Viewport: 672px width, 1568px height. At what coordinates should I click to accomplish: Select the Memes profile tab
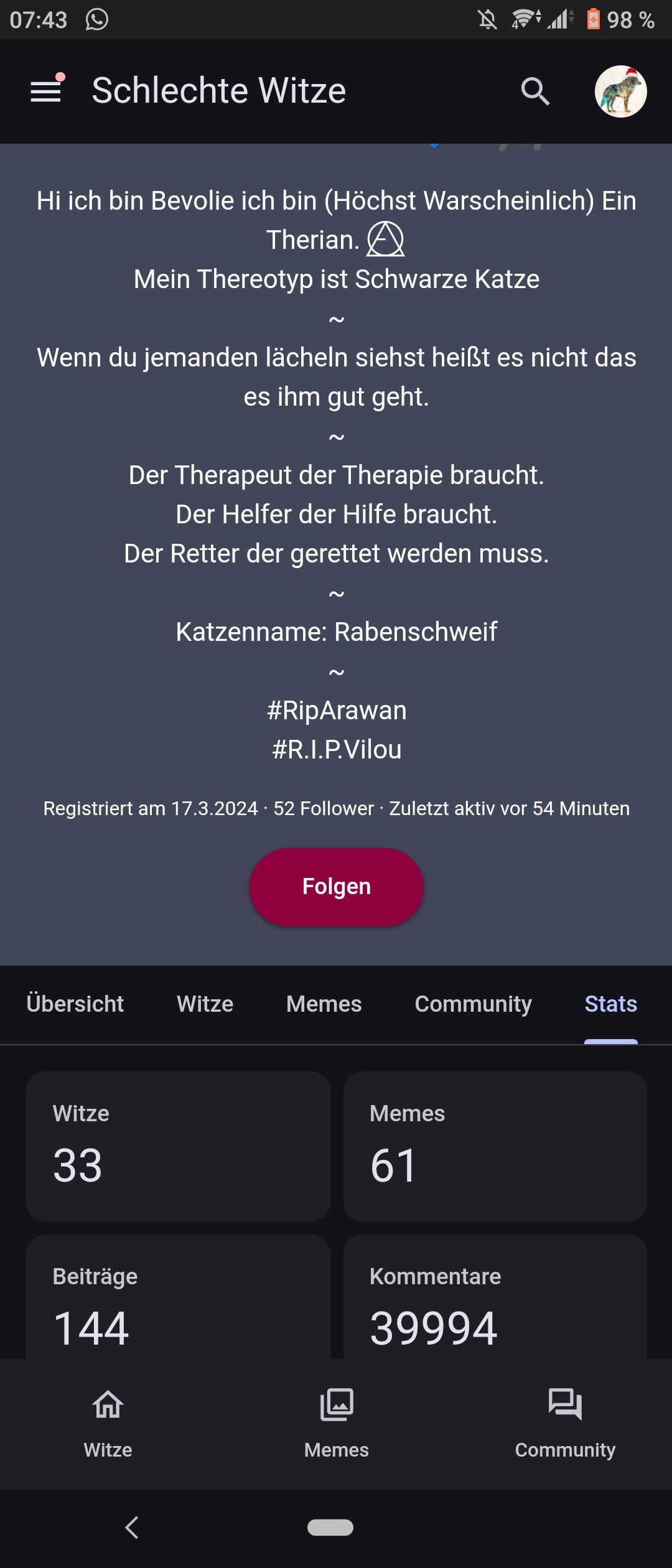pyautogui.click(x=324, y=1004)
